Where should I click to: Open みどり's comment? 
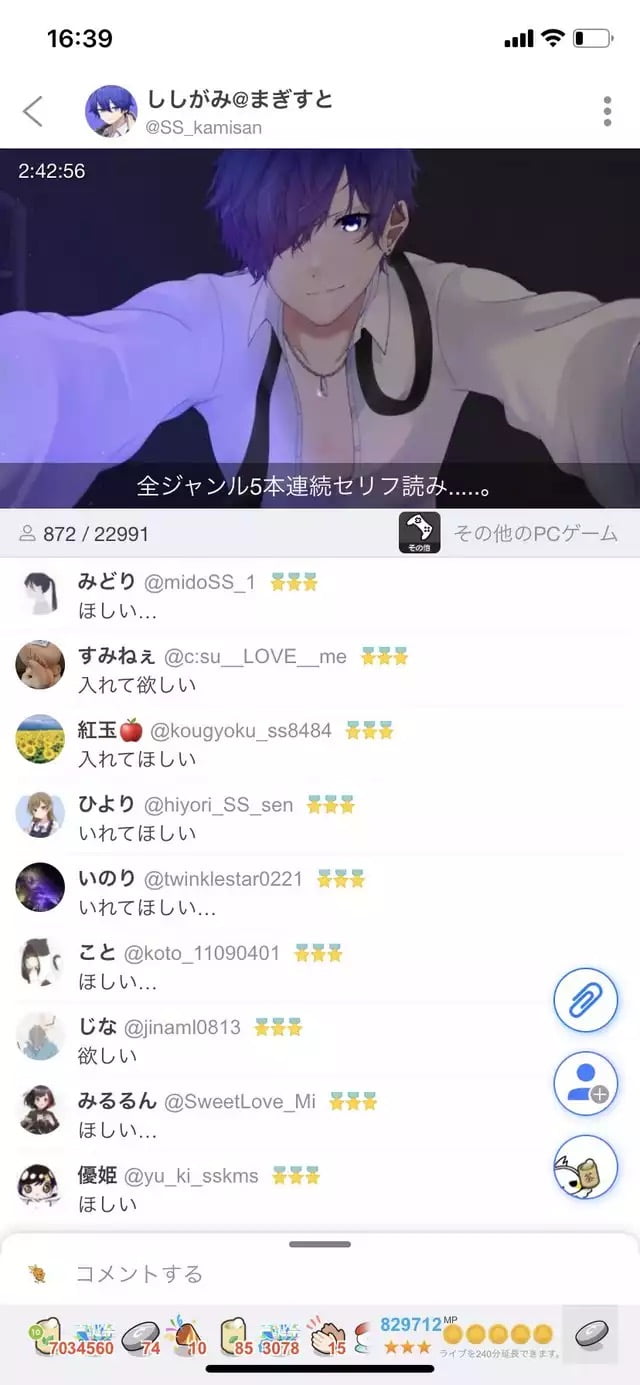(x=320, y=596)
